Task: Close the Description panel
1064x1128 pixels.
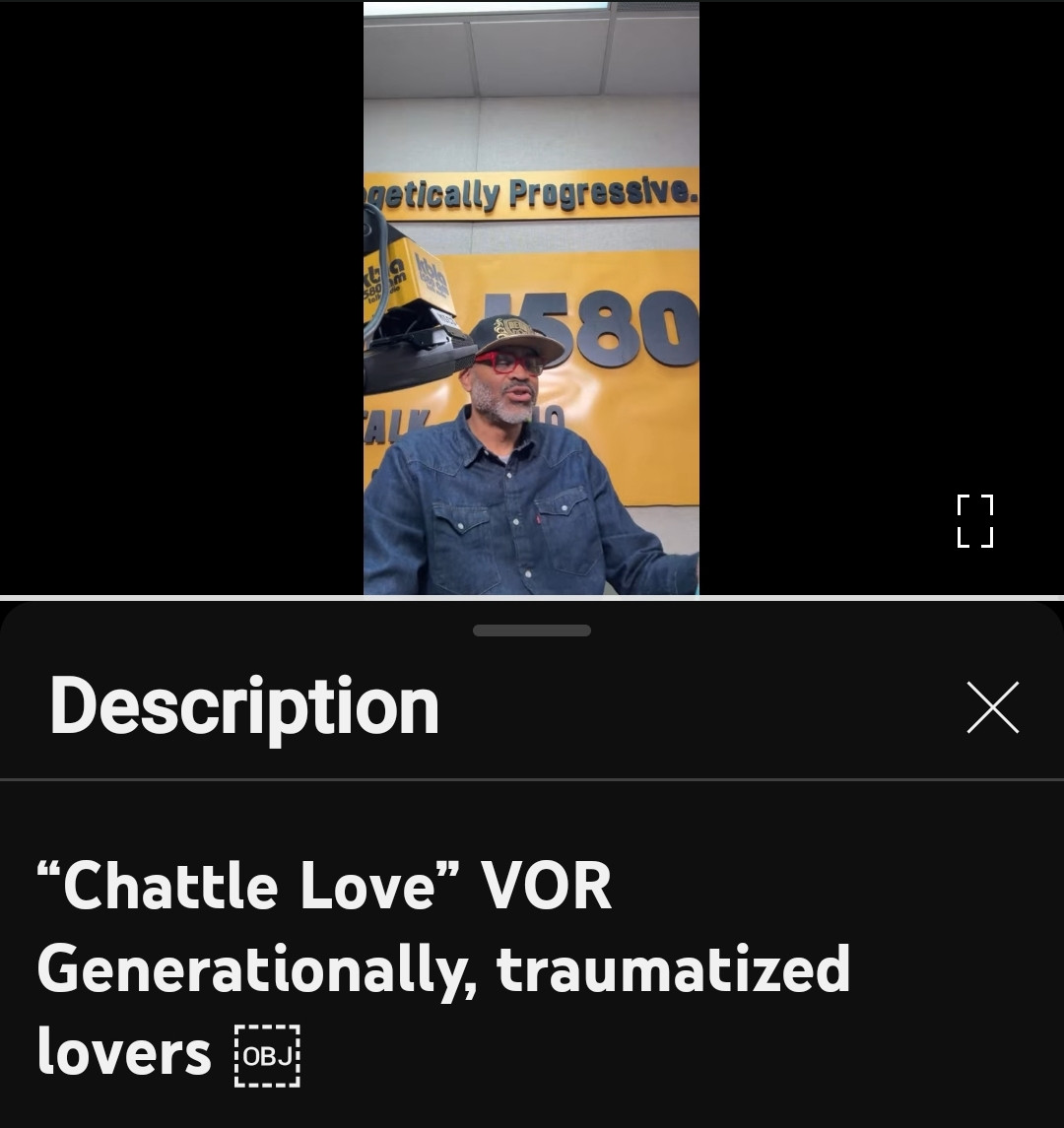Action: [992, 707]
